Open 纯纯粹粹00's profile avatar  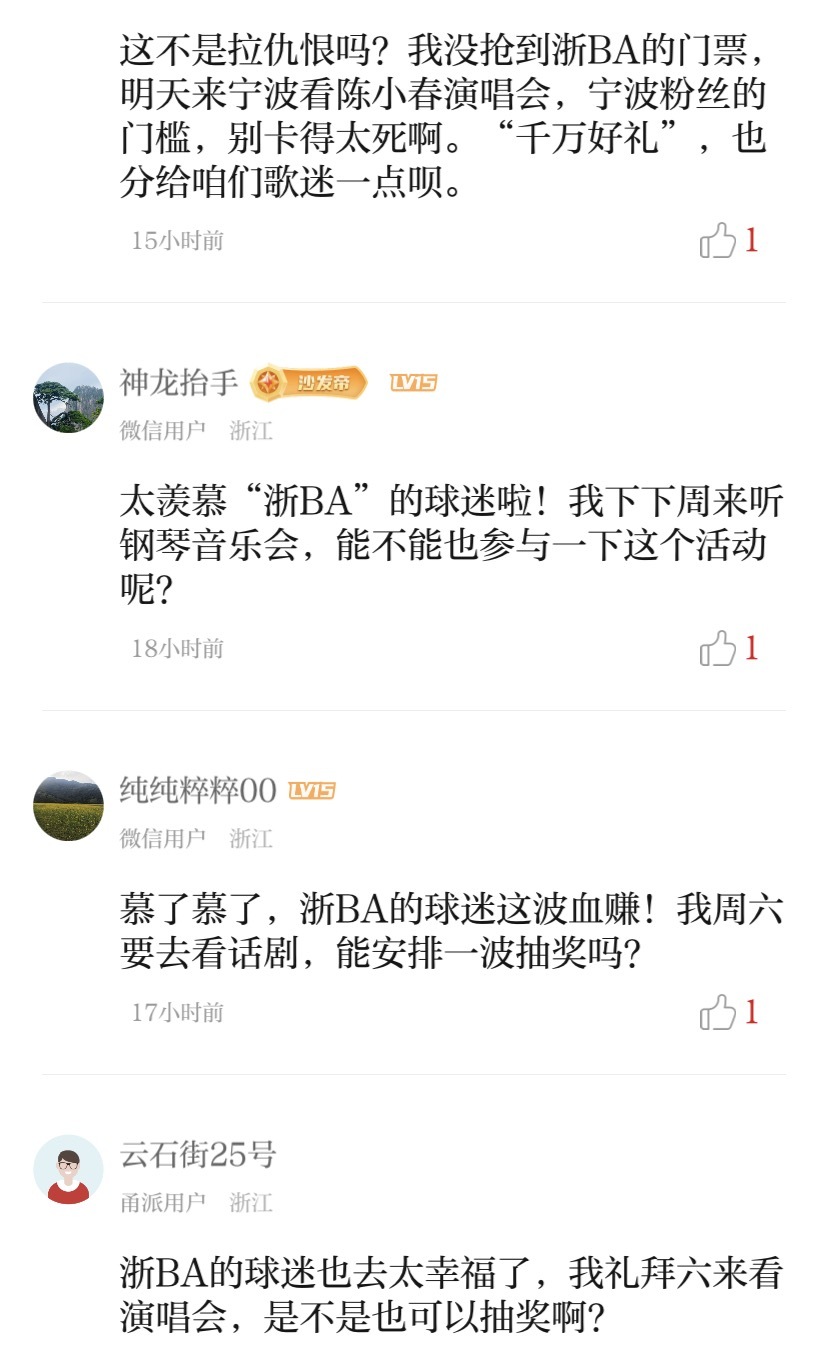click(x=68, y=806)
